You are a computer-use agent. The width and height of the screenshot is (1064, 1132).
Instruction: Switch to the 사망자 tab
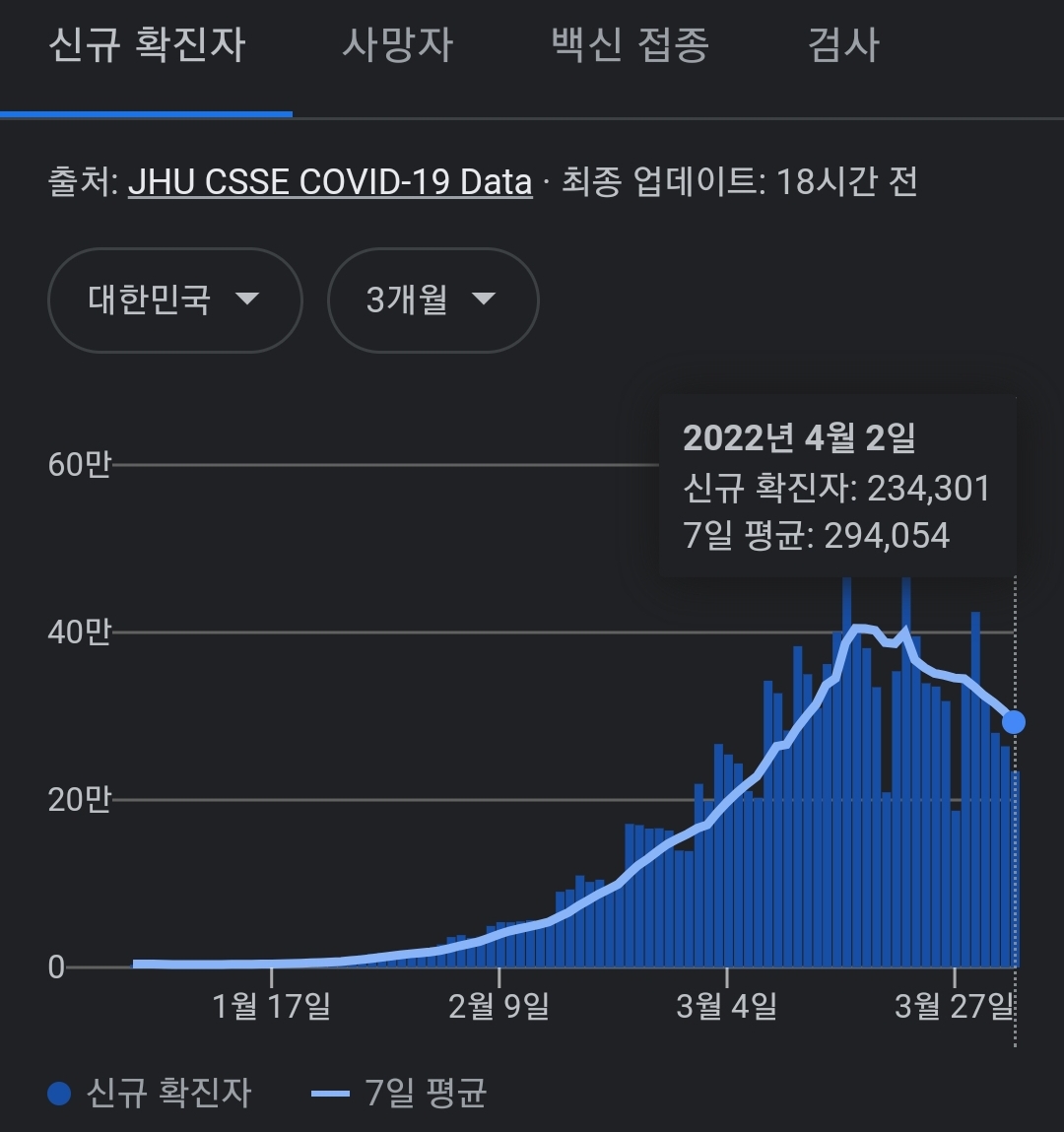(397, 44)
